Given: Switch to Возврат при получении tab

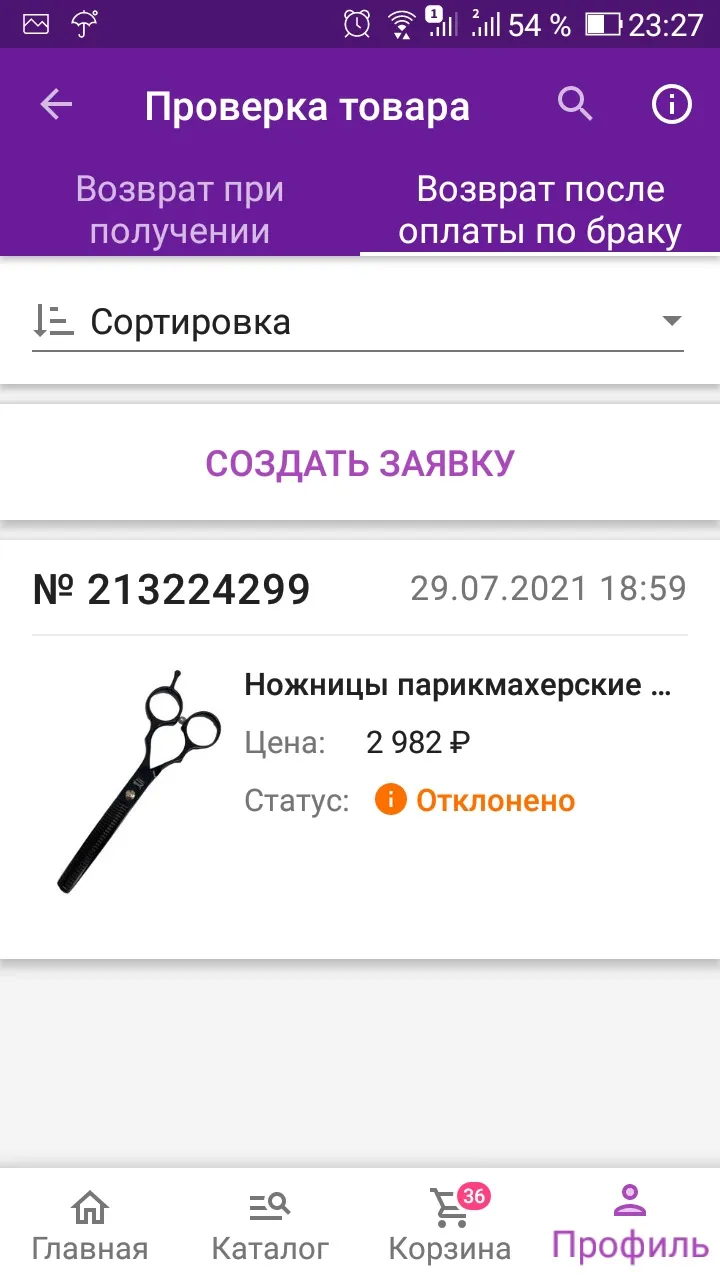Looking at the screenshot, I should point(180,210).
